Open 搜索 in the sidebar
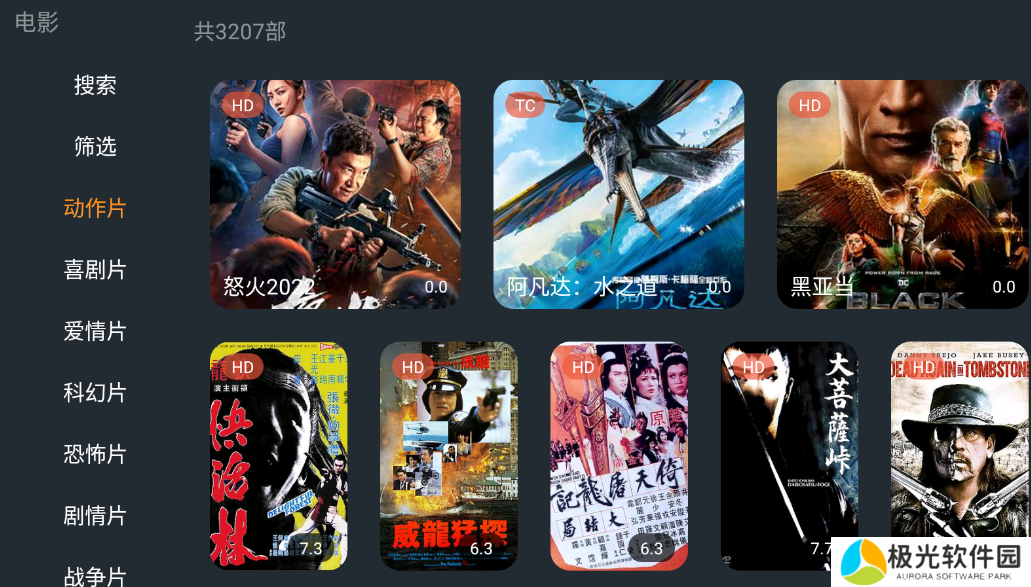The image size is (1031, 587). [95, 85]
